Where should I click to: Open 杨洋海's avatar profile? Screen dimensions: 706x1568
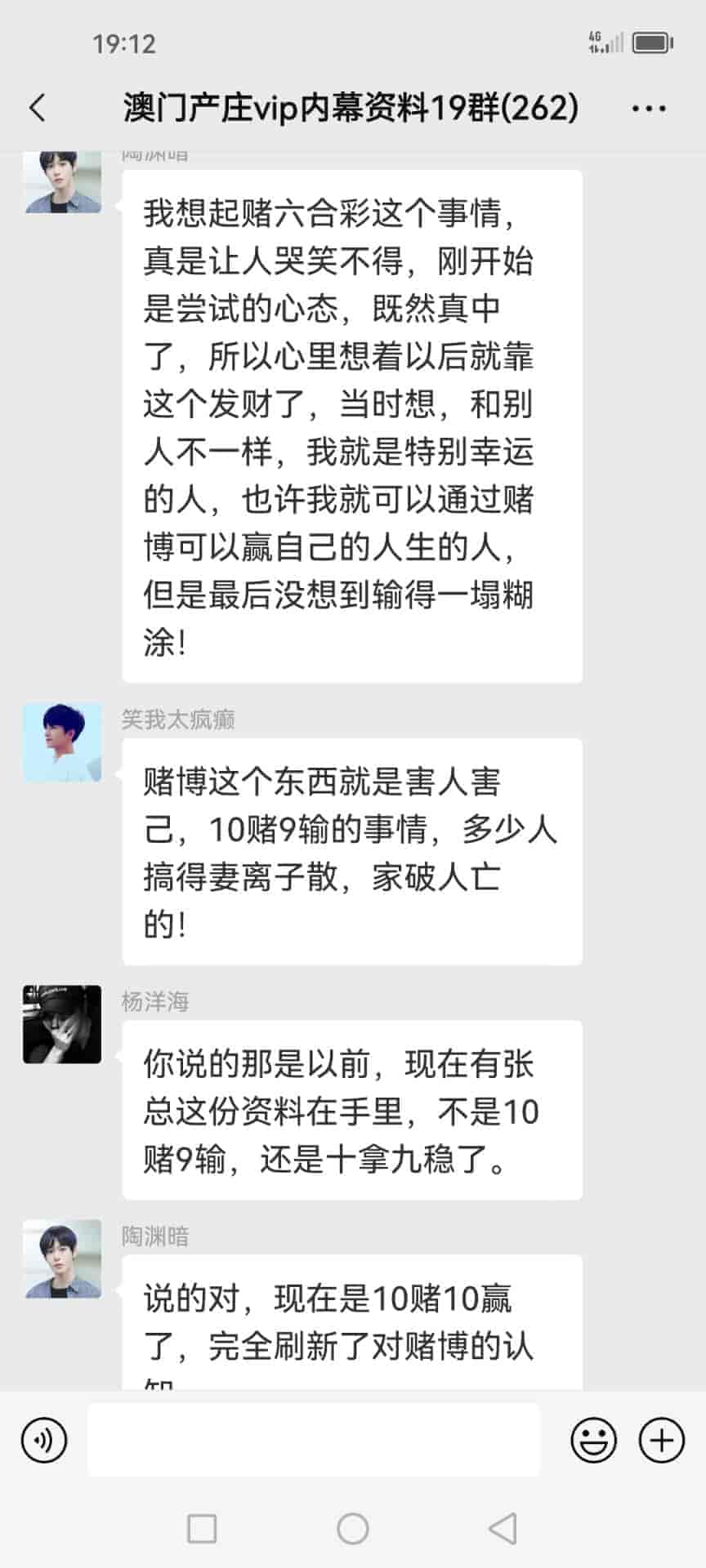pyautogui.click(x=62, y=1024)
